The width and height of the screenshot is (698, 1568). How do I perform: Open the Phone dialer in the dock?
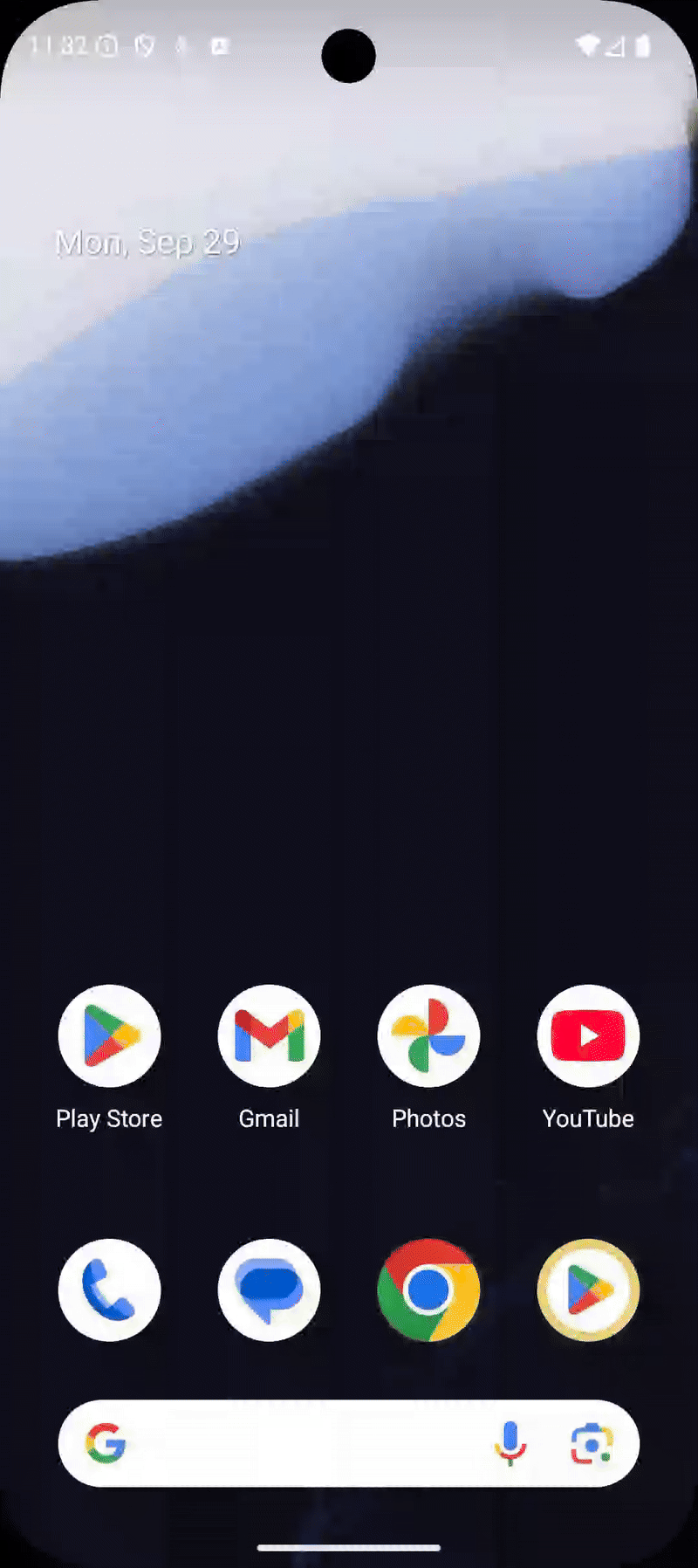tap(109, 1289)
